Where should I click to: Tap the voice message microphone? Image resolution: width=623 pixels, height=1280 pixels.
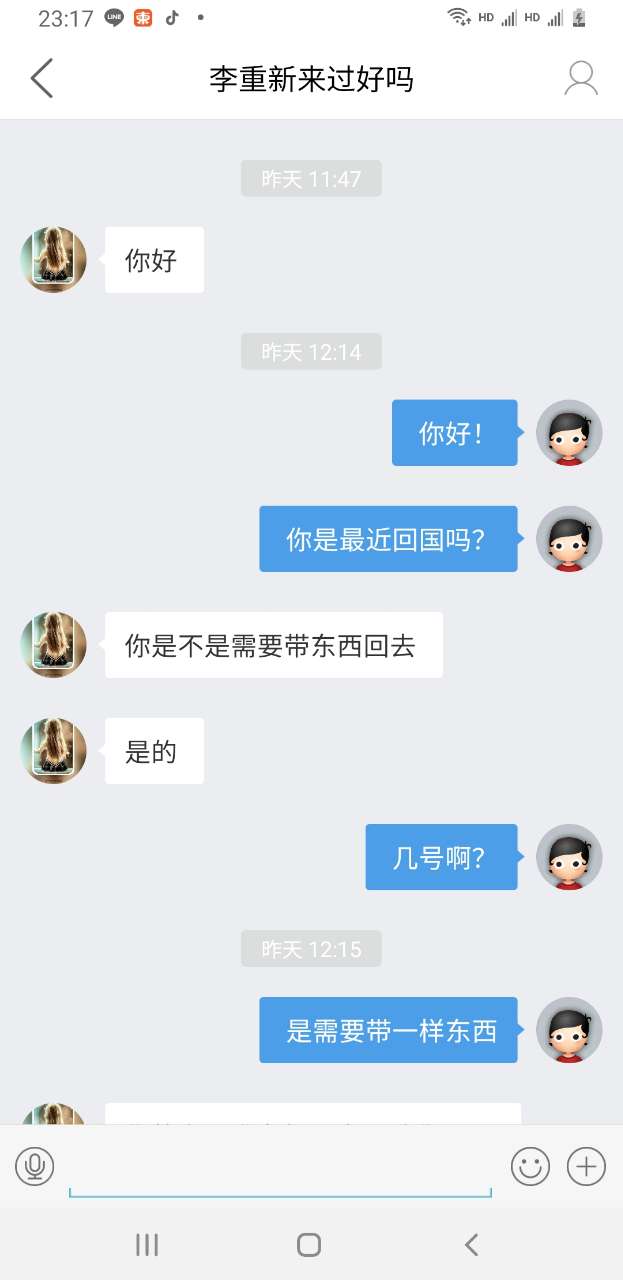coord(35,1166)
